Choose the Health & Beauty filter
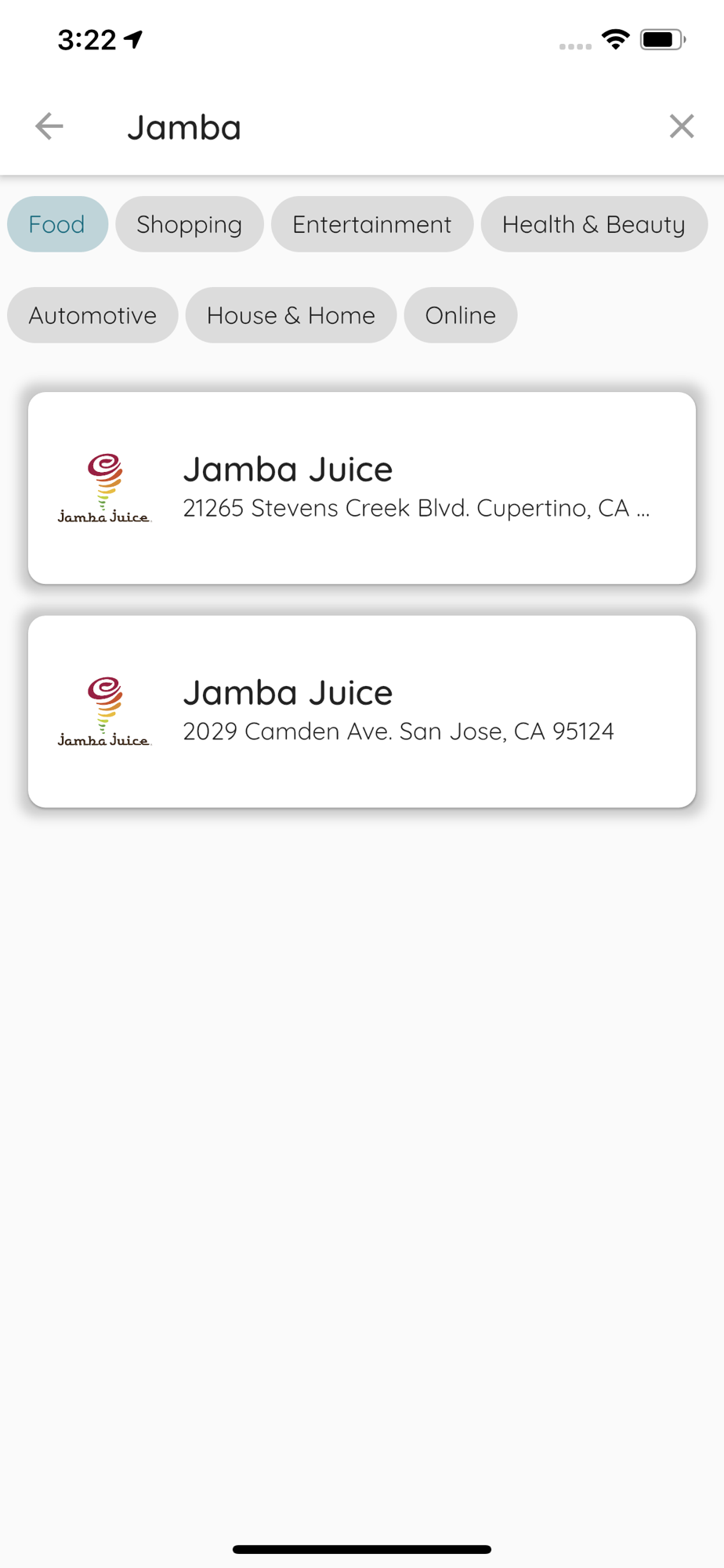The height and width of the screenshot is (1568, 724). [x=594, y=224]
